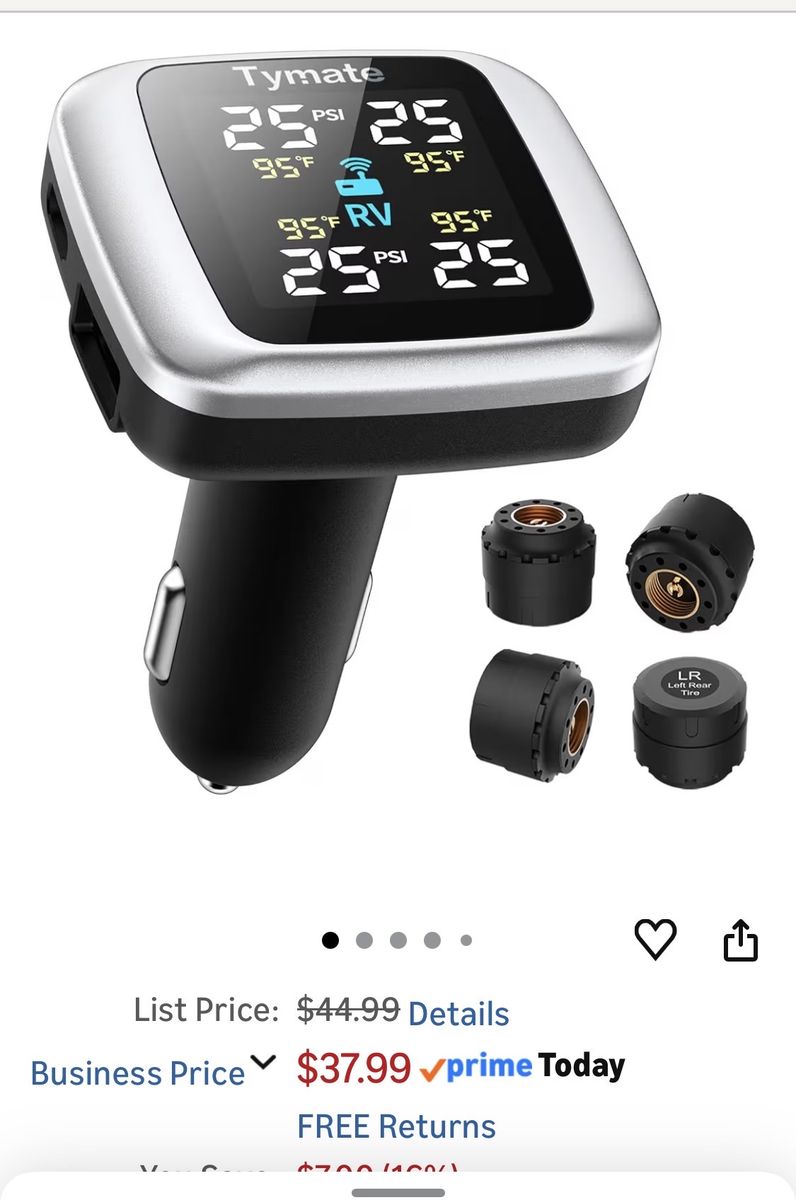Share this Tymate product listing
The width and height of the screenshot is (796, 1200).
coord(740,941)
